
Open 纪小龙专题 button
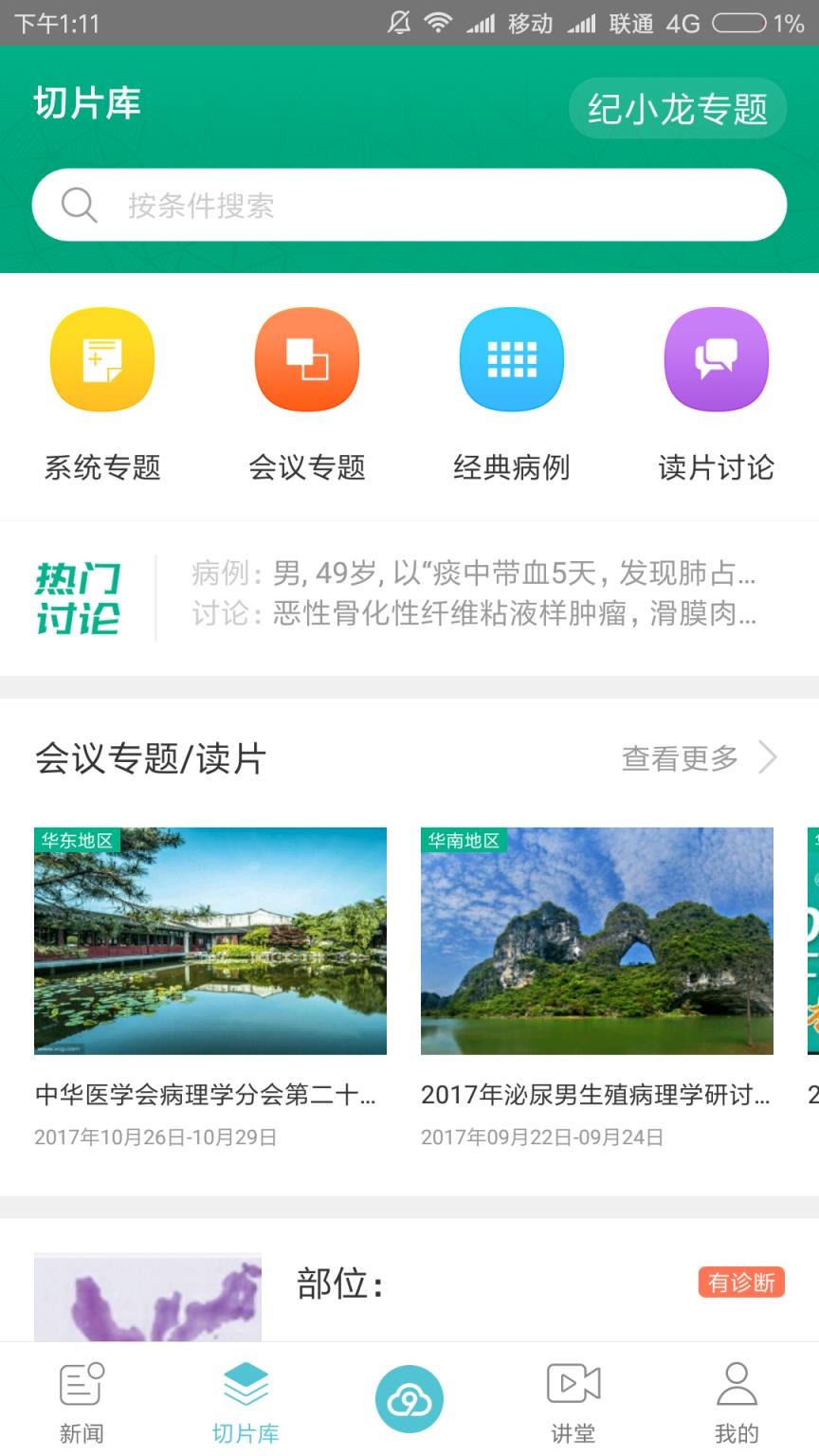677,109
